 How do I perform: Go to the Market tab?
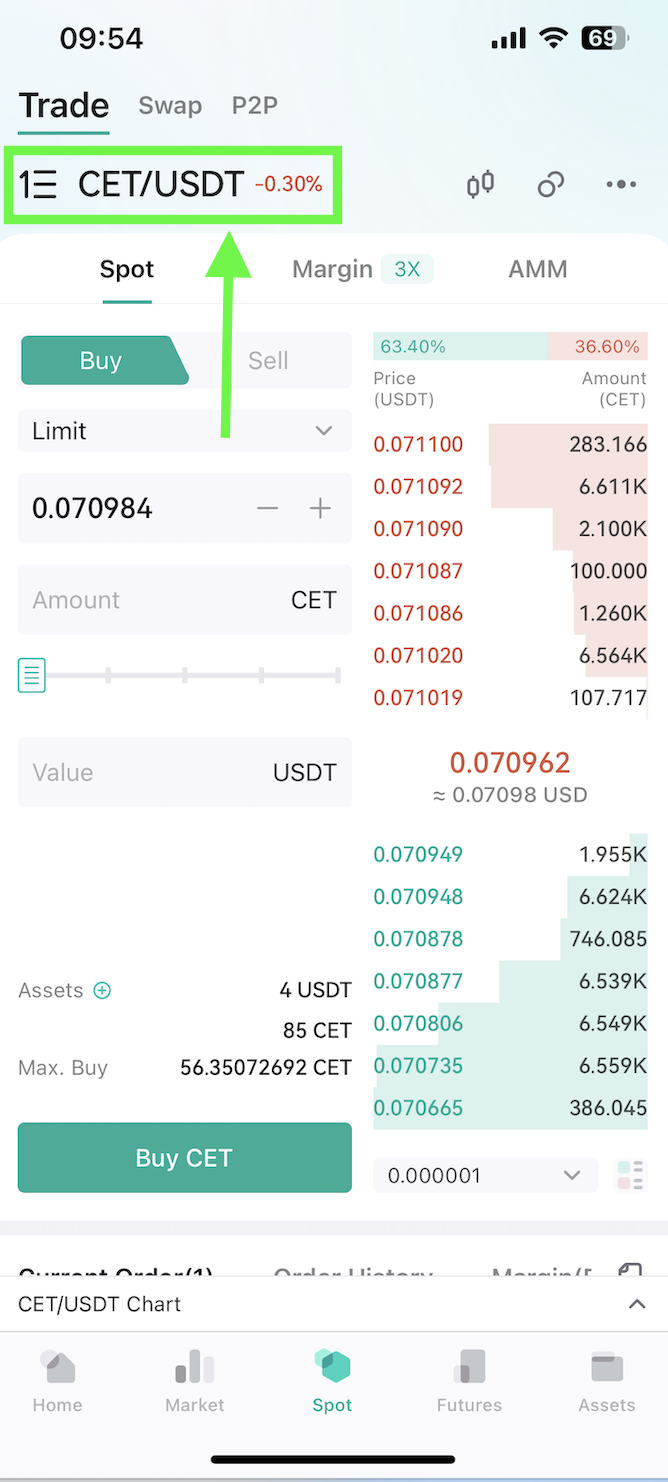(x=195, y=1381)
